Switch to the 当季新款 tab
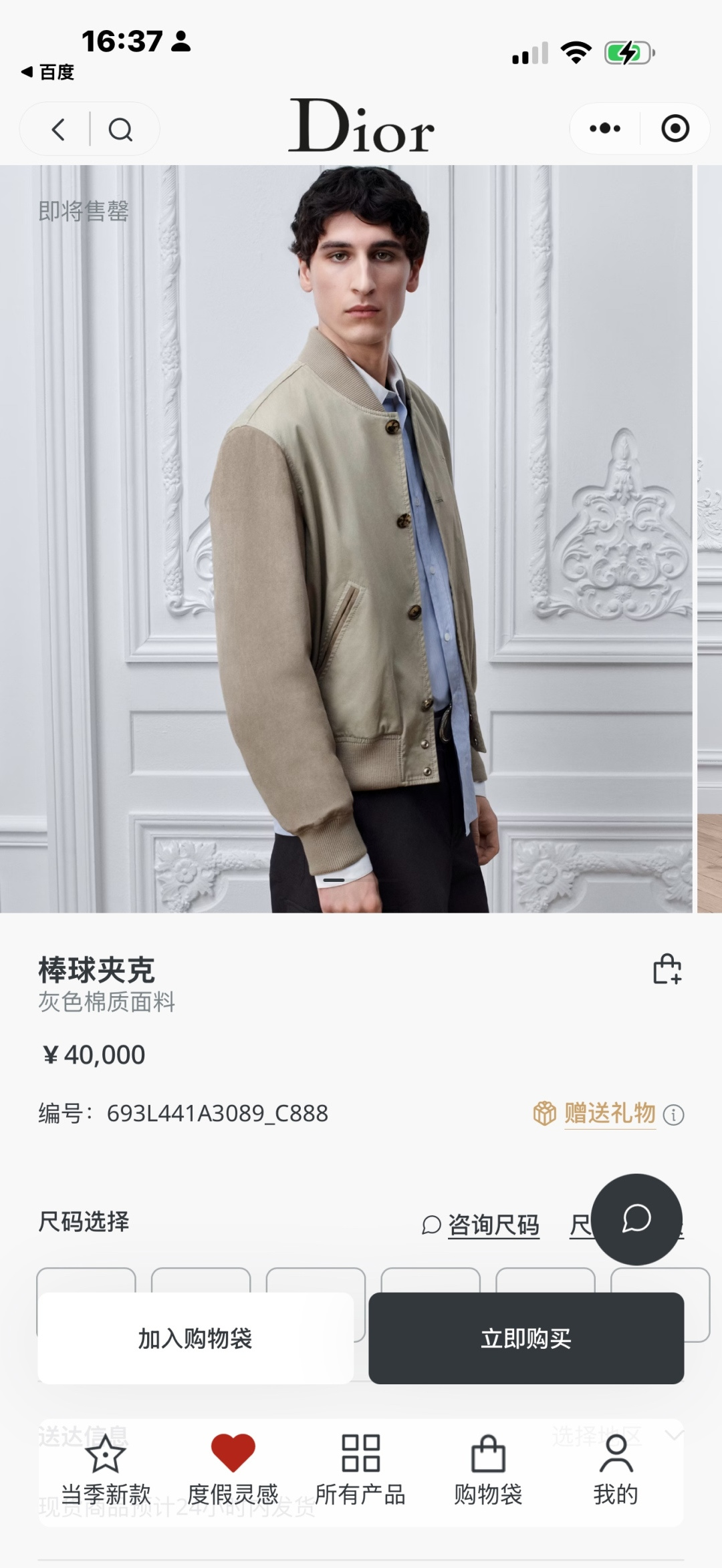Viewport: 722px width, 1568px height. tap(106, 1470)
